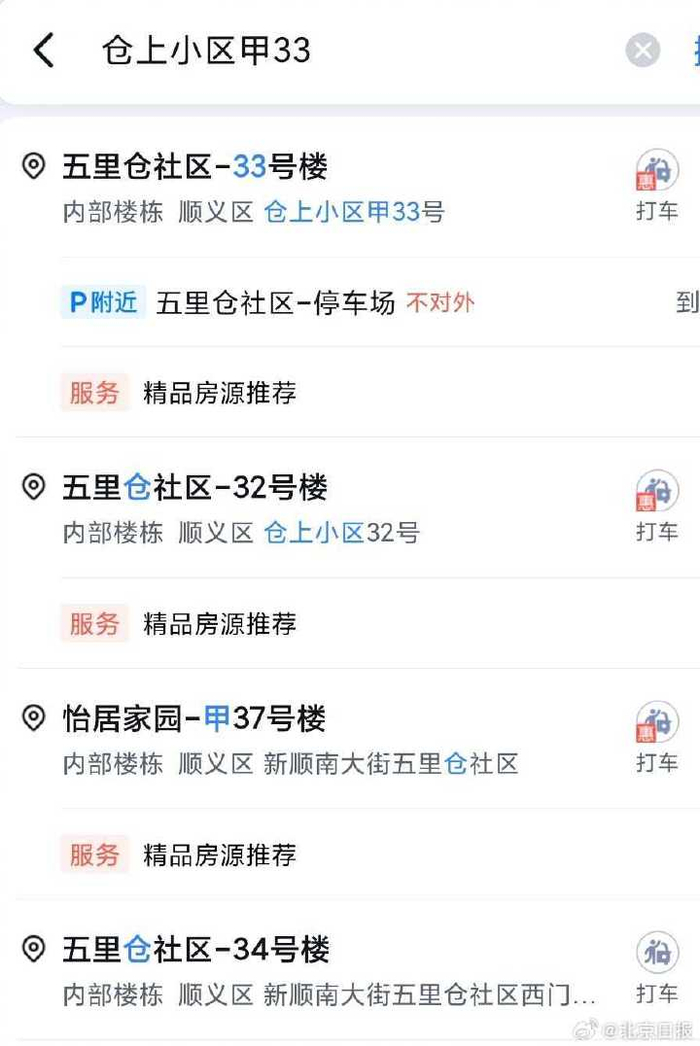Open result 五里仓社区-33号楼
The image size is (700, 1046).
pos(320,188)
